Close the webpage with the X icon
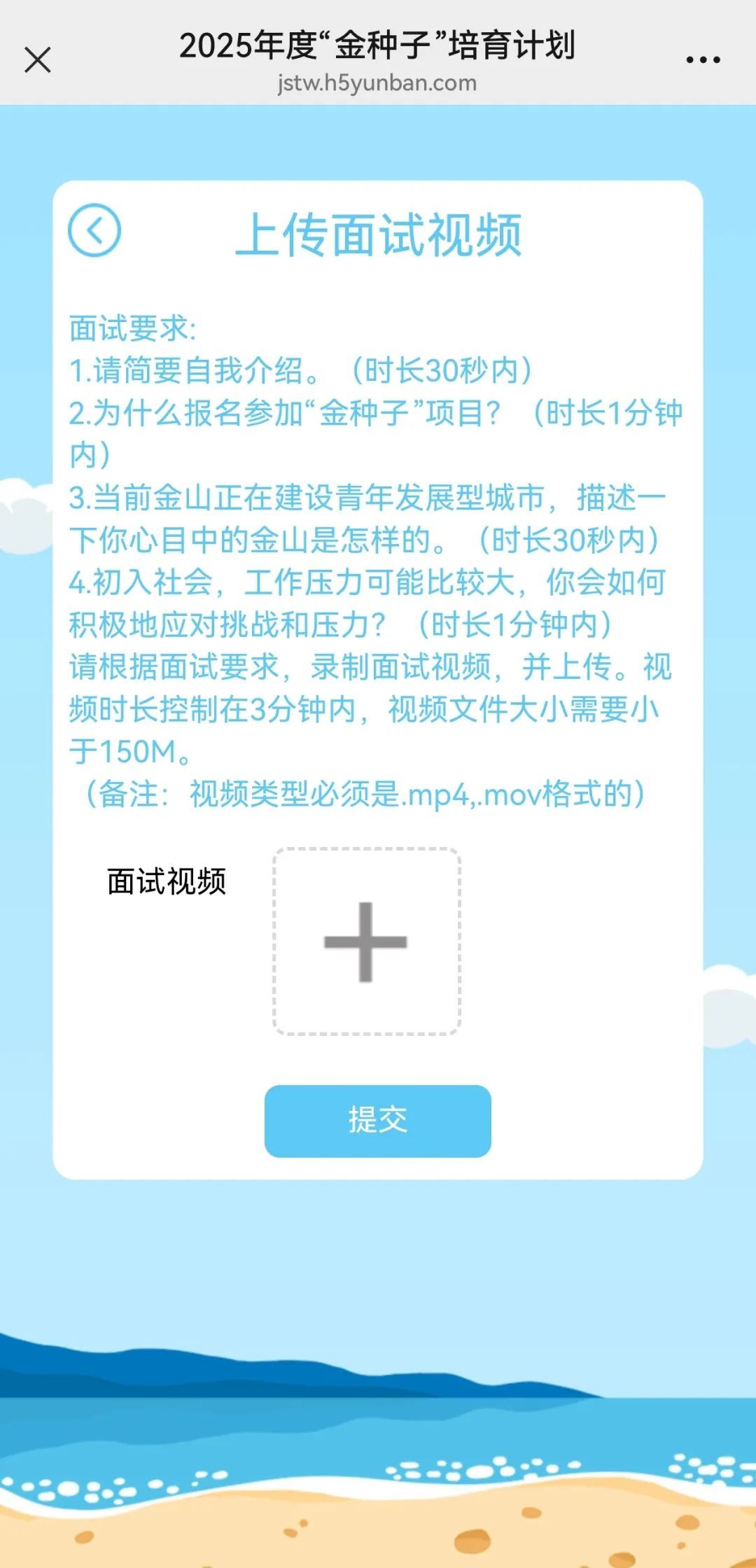This screenshot has width=756, height=1568. tap(38, 60)
